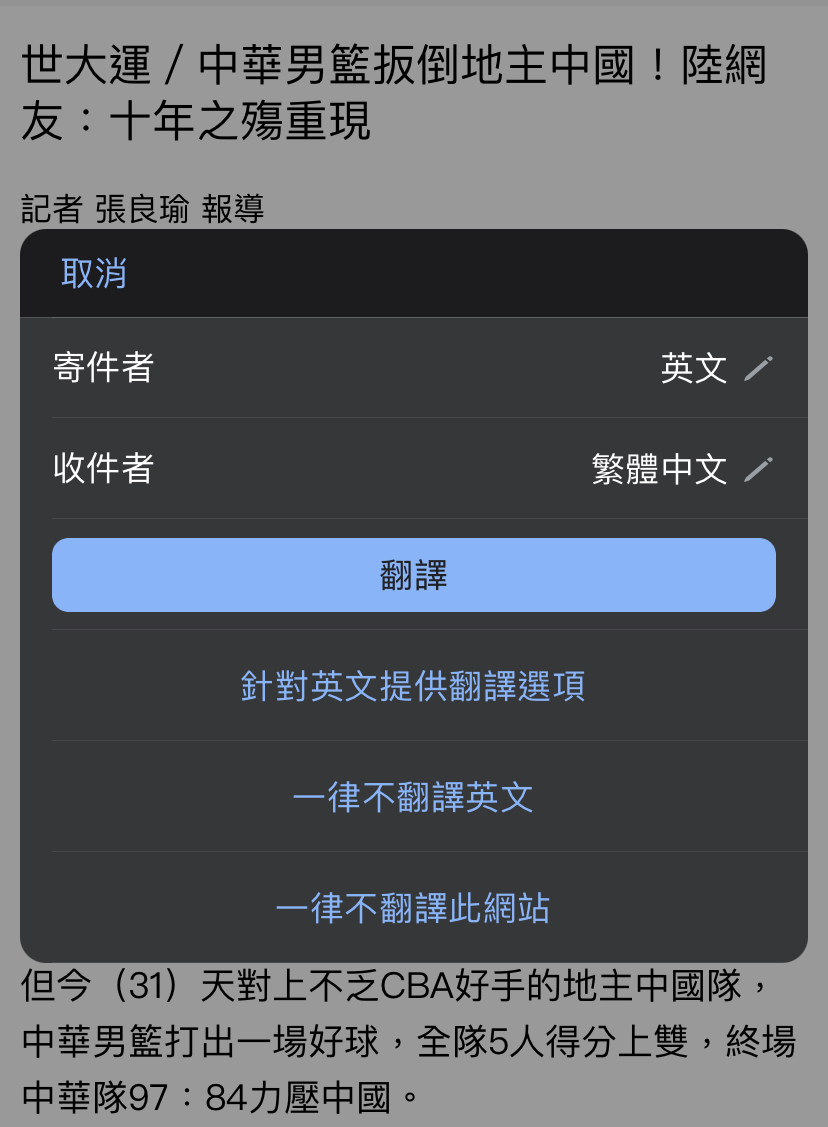This screenshot has width=828, height=1127.
Task: Choose 一律不翻譯此網站
Action: coord(414,908)
